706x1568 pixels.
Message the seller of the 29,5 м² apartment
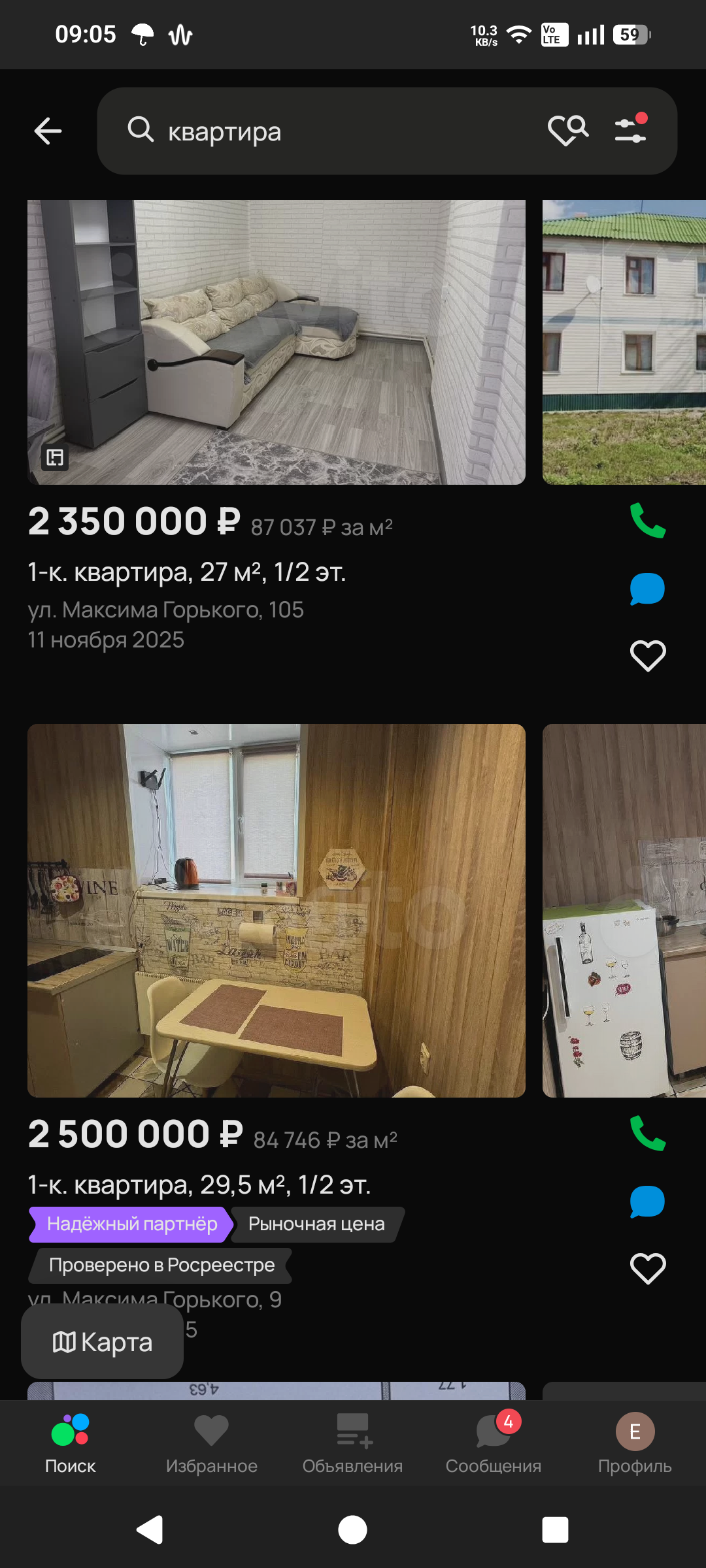click(x=647, y=1201)
